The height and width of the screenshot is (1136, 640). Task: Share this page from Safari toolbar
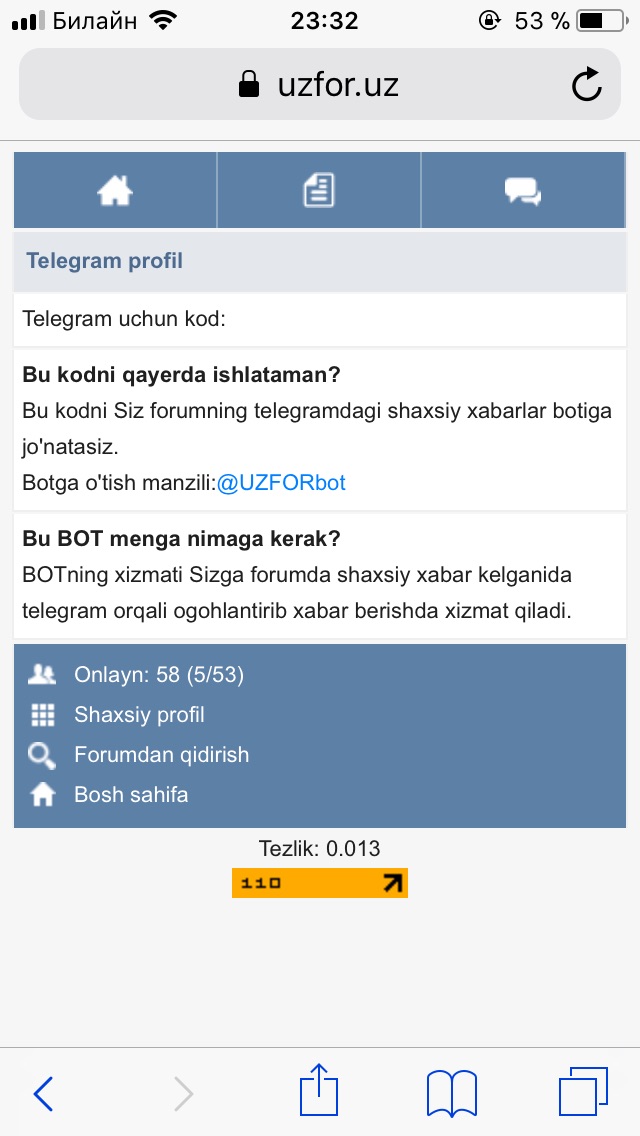(319, 1091)
